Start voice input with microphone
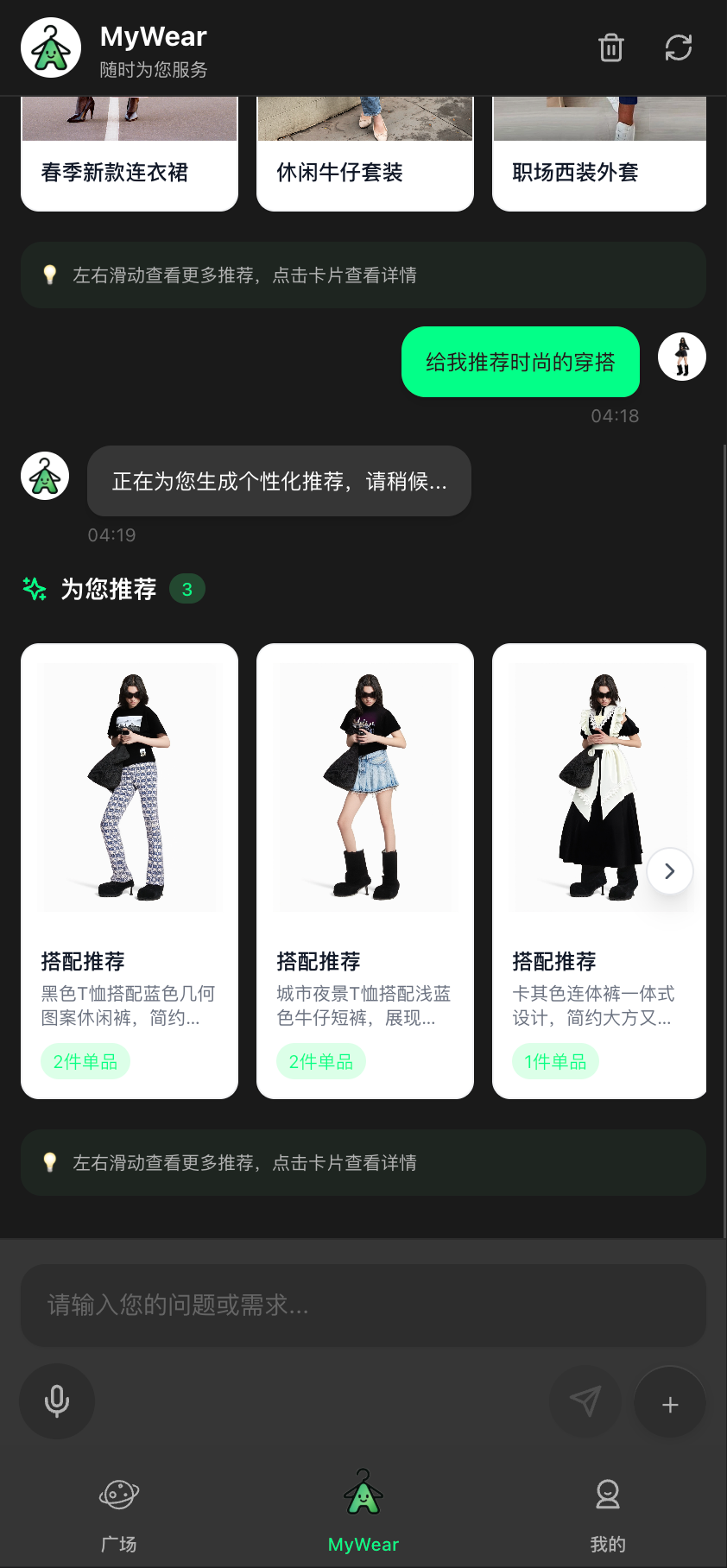The image size is (727, 1568). tap(57, 1401)
